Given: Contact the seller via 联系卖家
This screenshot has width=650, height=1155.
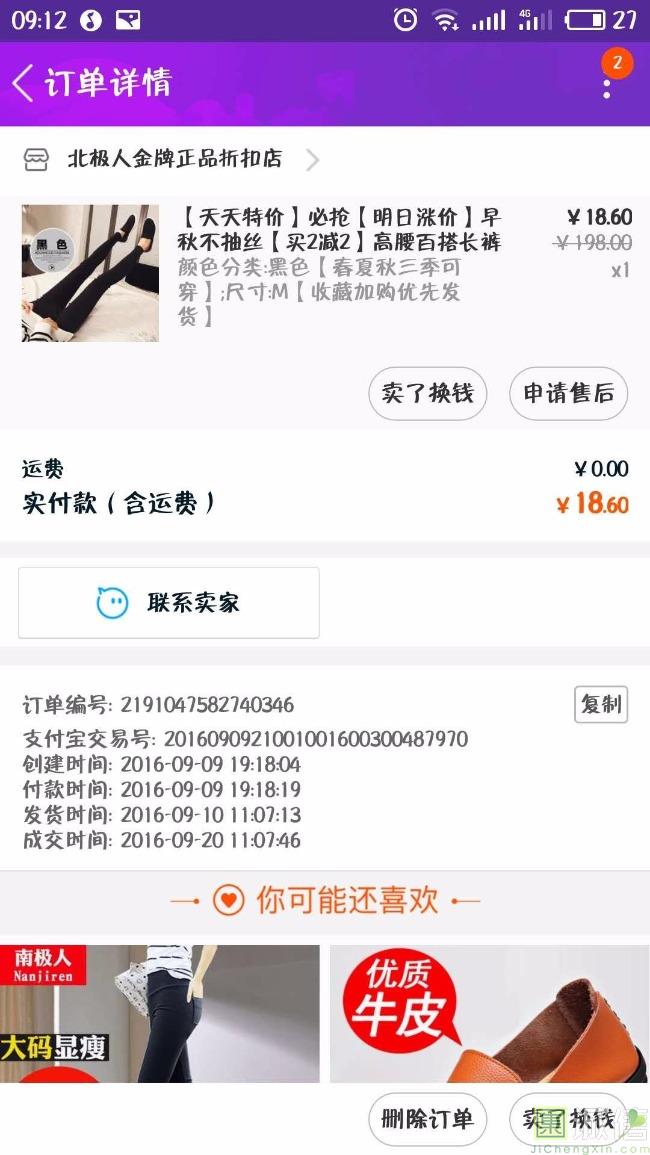Looking at the screenshot, I should [x=169, y=603].
